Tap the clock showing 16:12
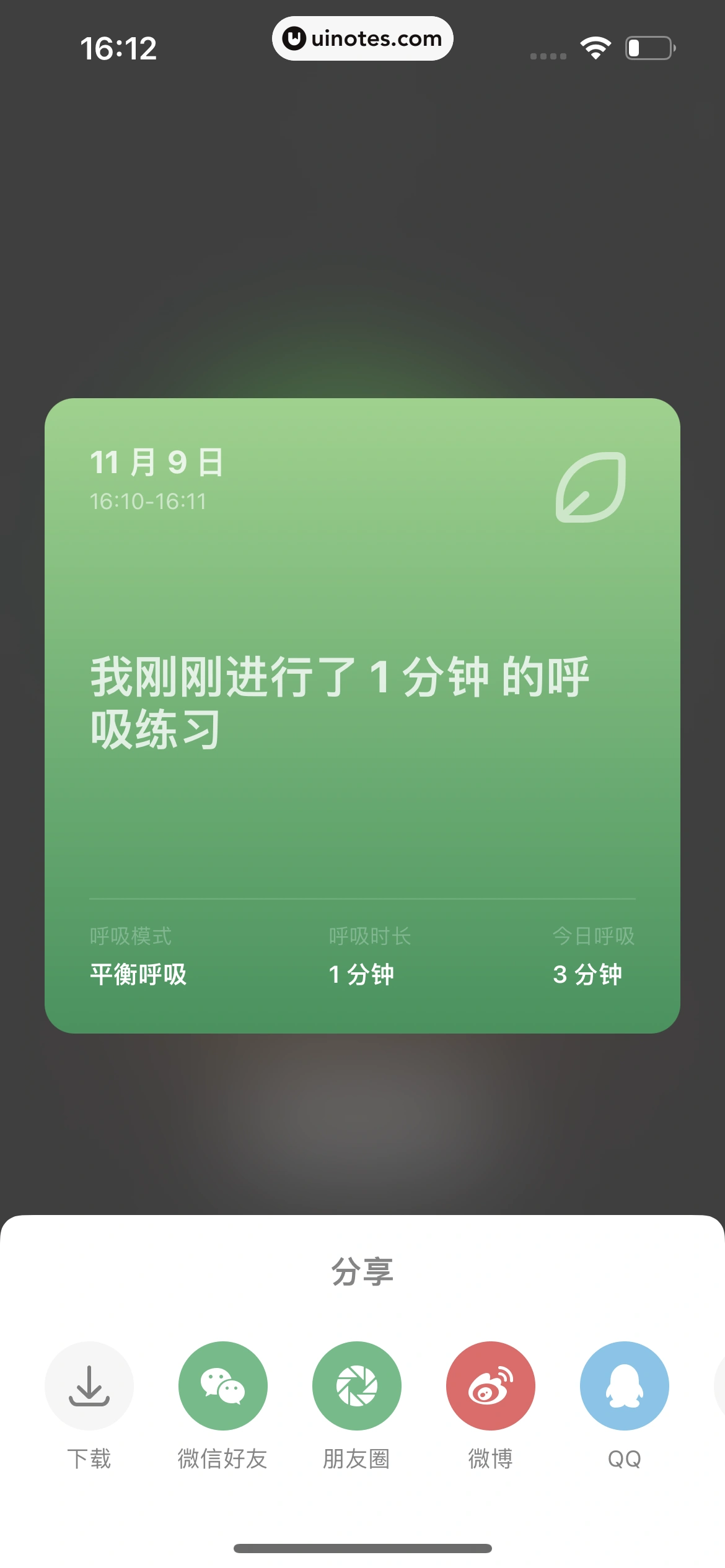 click(118, 46)
